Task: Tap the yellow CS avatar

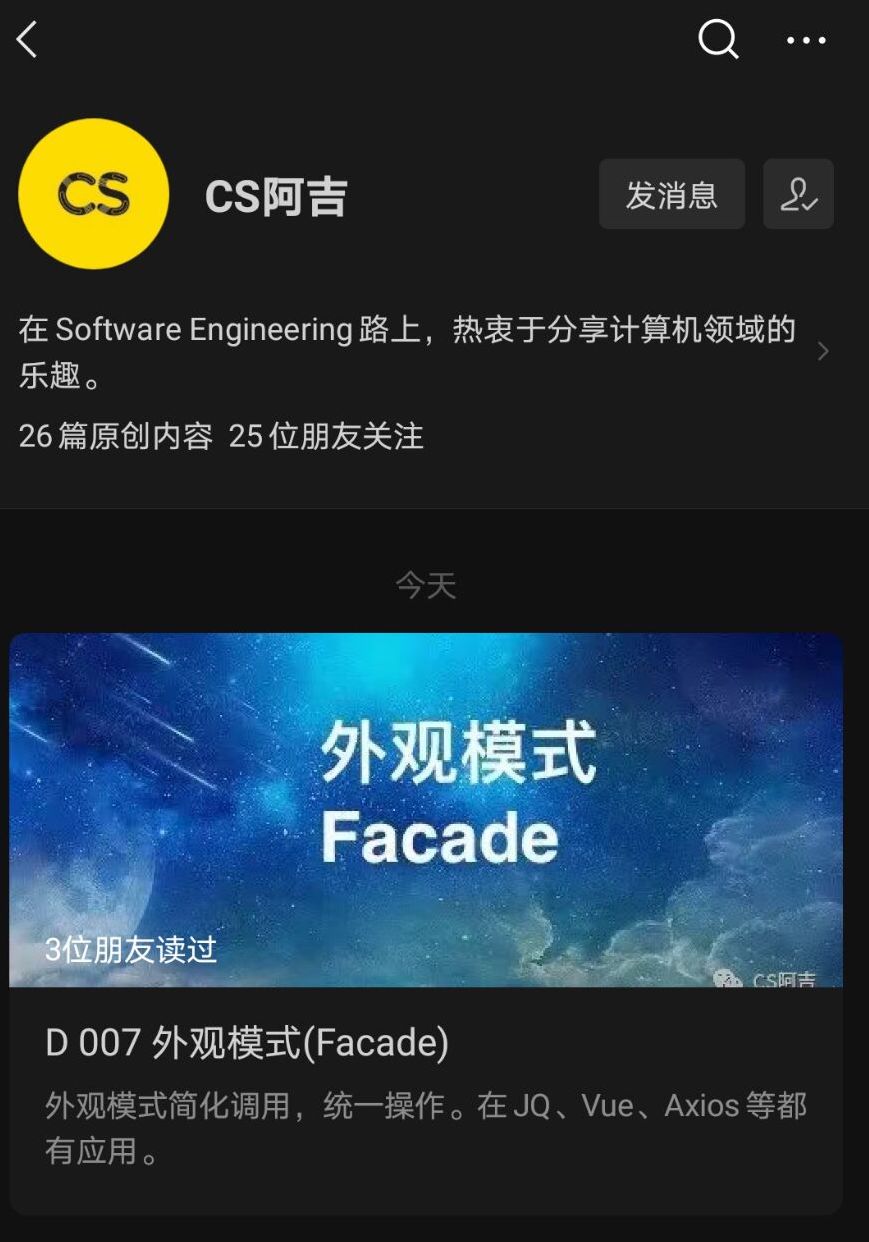Action: [93, 194]
